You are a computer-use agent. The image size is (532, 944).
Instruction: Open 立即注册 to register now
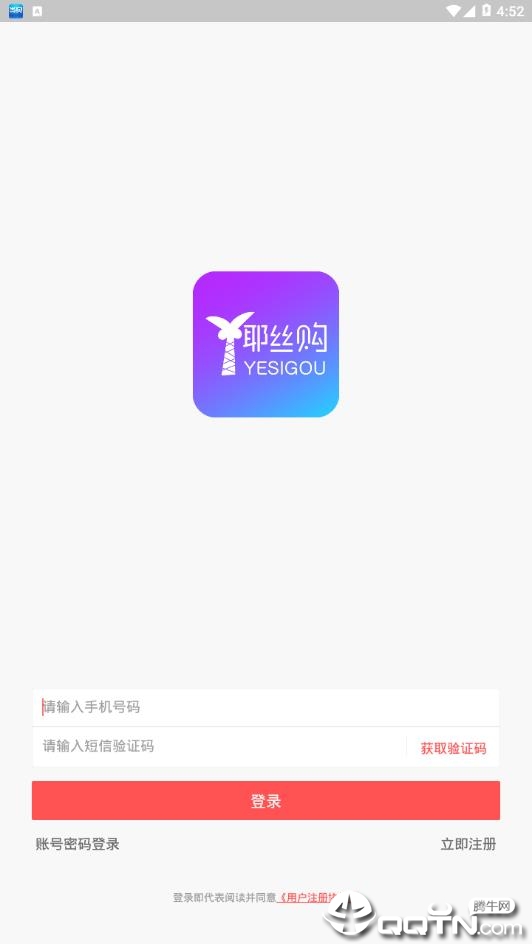click(468, 844)
